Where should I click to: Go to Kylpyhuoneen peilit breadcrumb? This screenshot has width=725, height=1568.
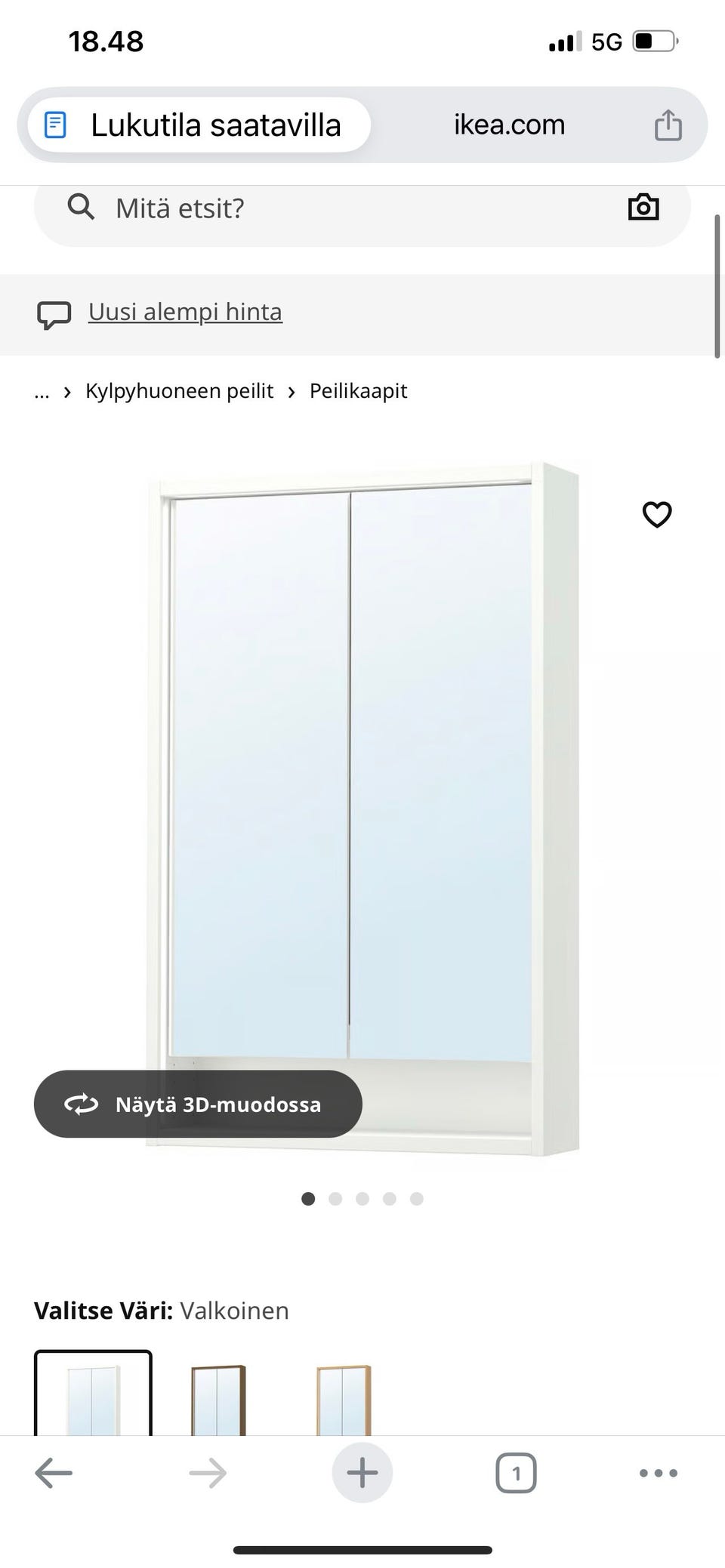tap(179, 391)
